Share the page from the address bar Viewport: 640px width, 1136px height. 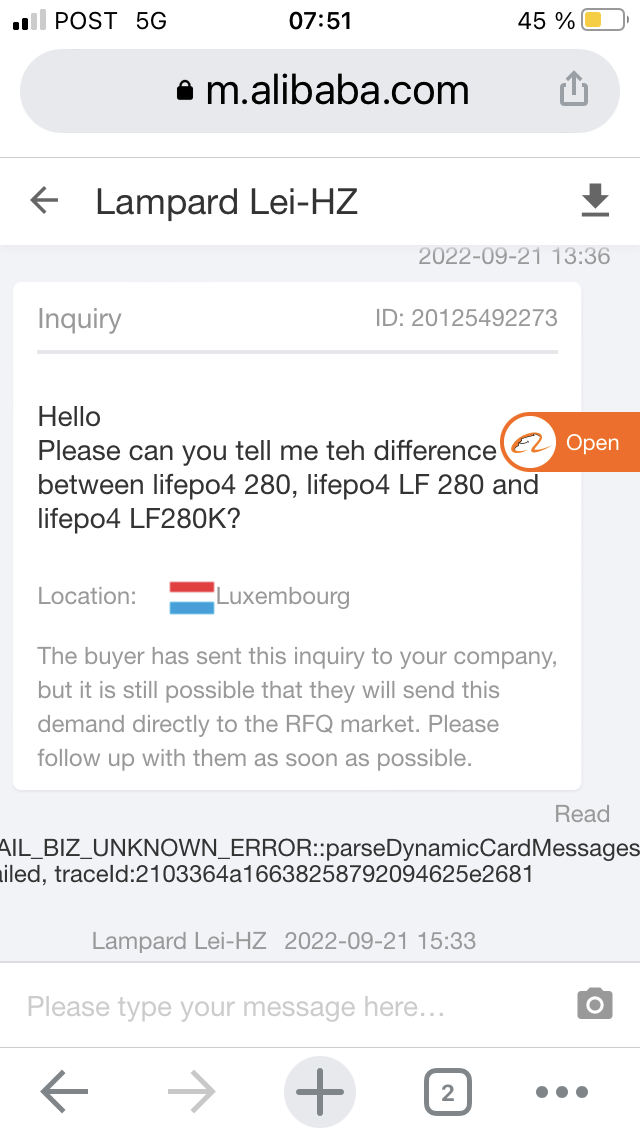573,88
